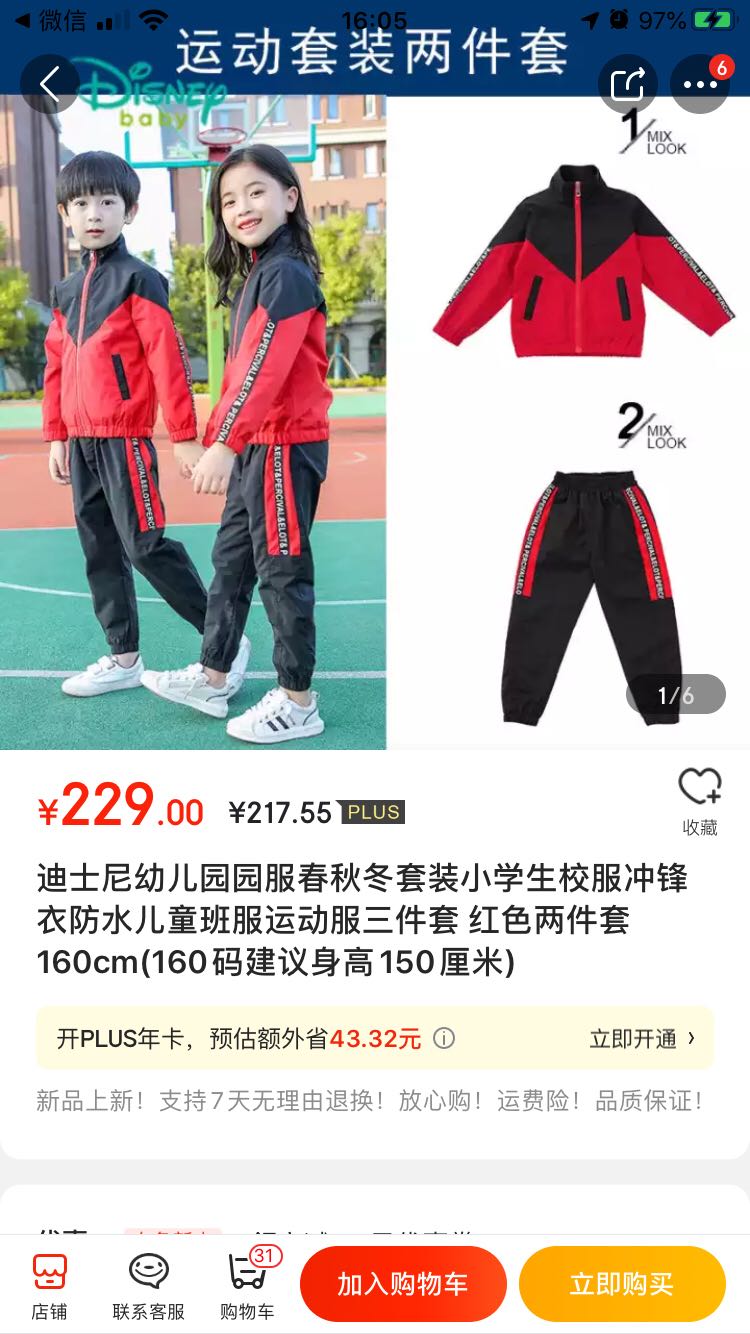
Task: Contact customer service via 联系客服
Action: tap(148, 1285)
